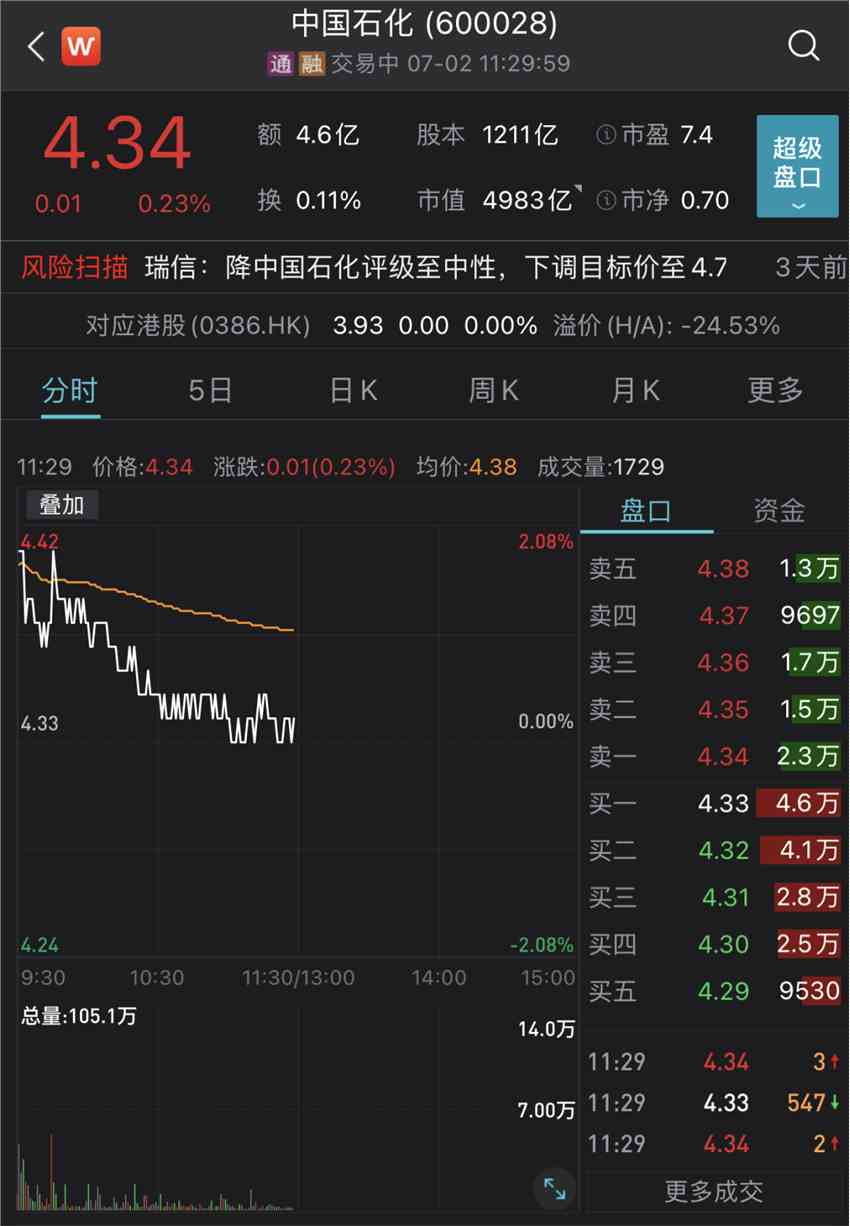This screenshot has width=850, height=1226.
Task: Show the 市净 info tooltip
Action: point(606,201)
